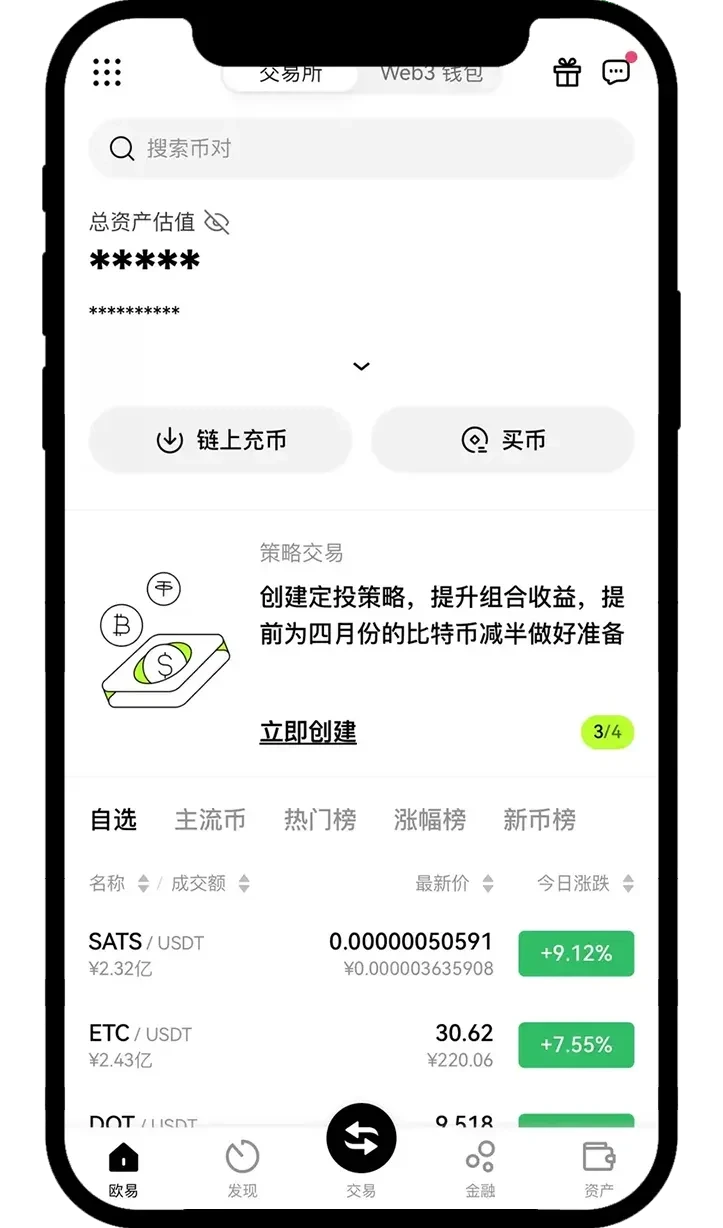
Task: Tap the center 交易 trade button
Action: 361,1140
